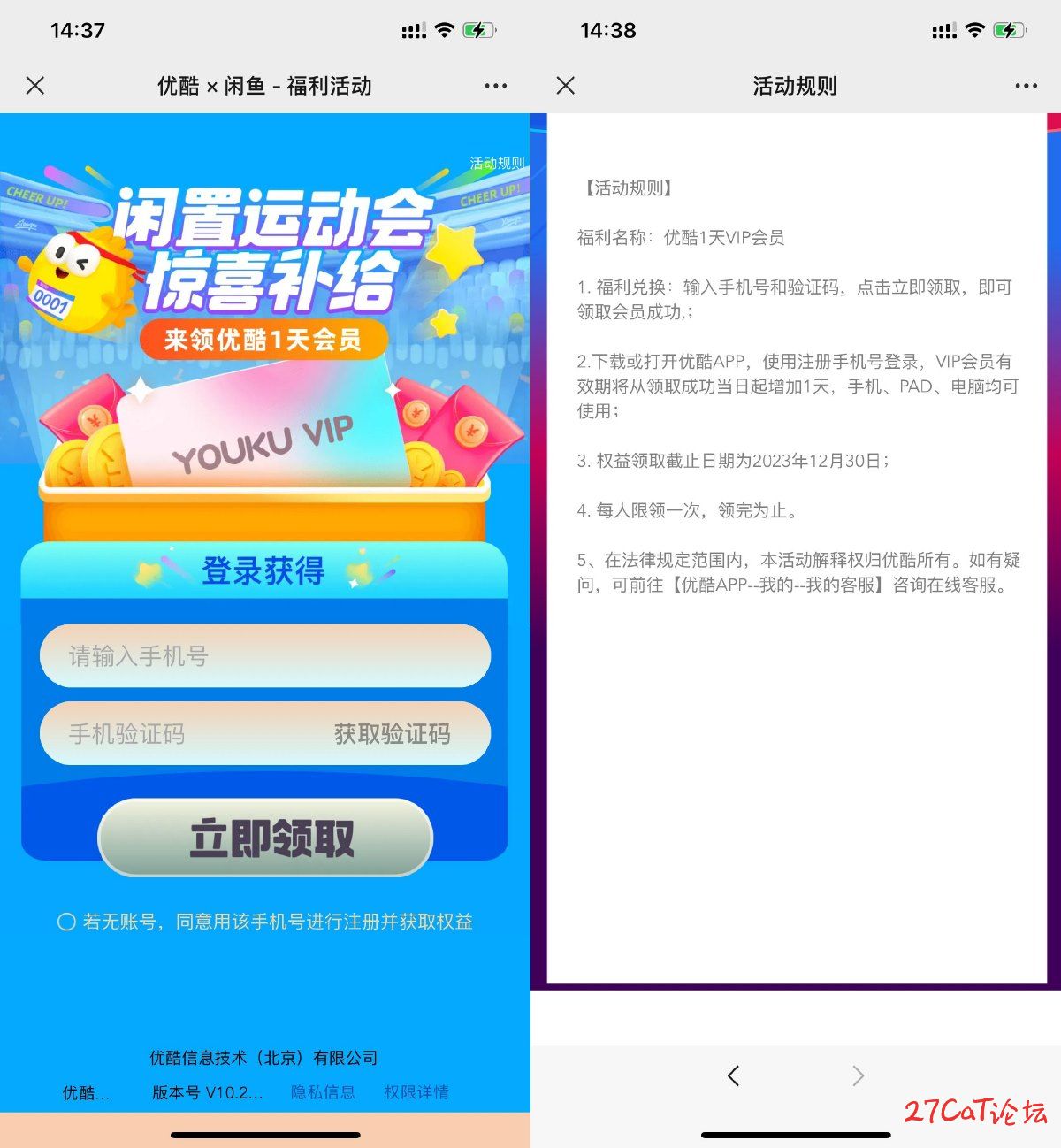Viewport: 1061px width, 1148px height.
Task: Open the 活动规则 link on banner
Action: click(497, 164)
